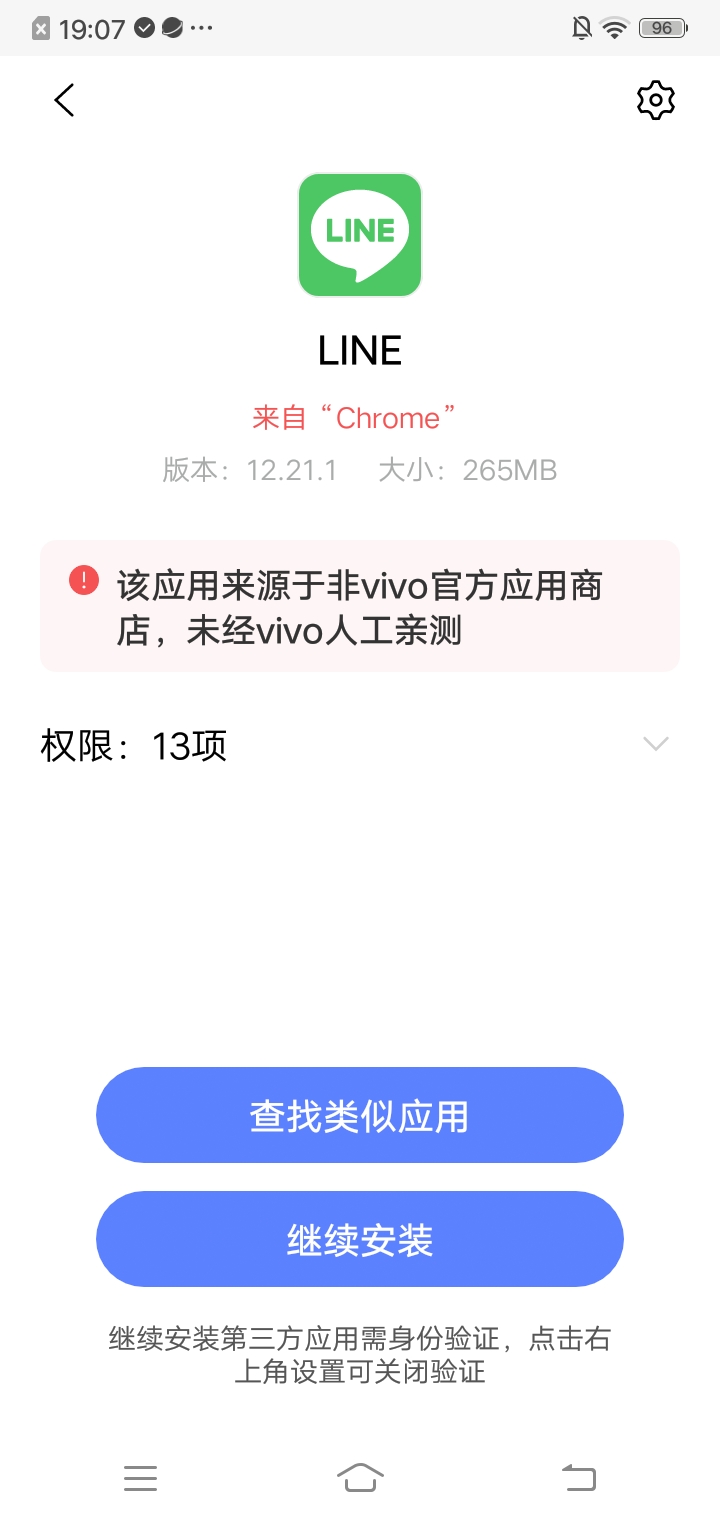Tap the battery indicator showing 96
The width and height of the screenshot is (720, 1520).
coord(660,27)
